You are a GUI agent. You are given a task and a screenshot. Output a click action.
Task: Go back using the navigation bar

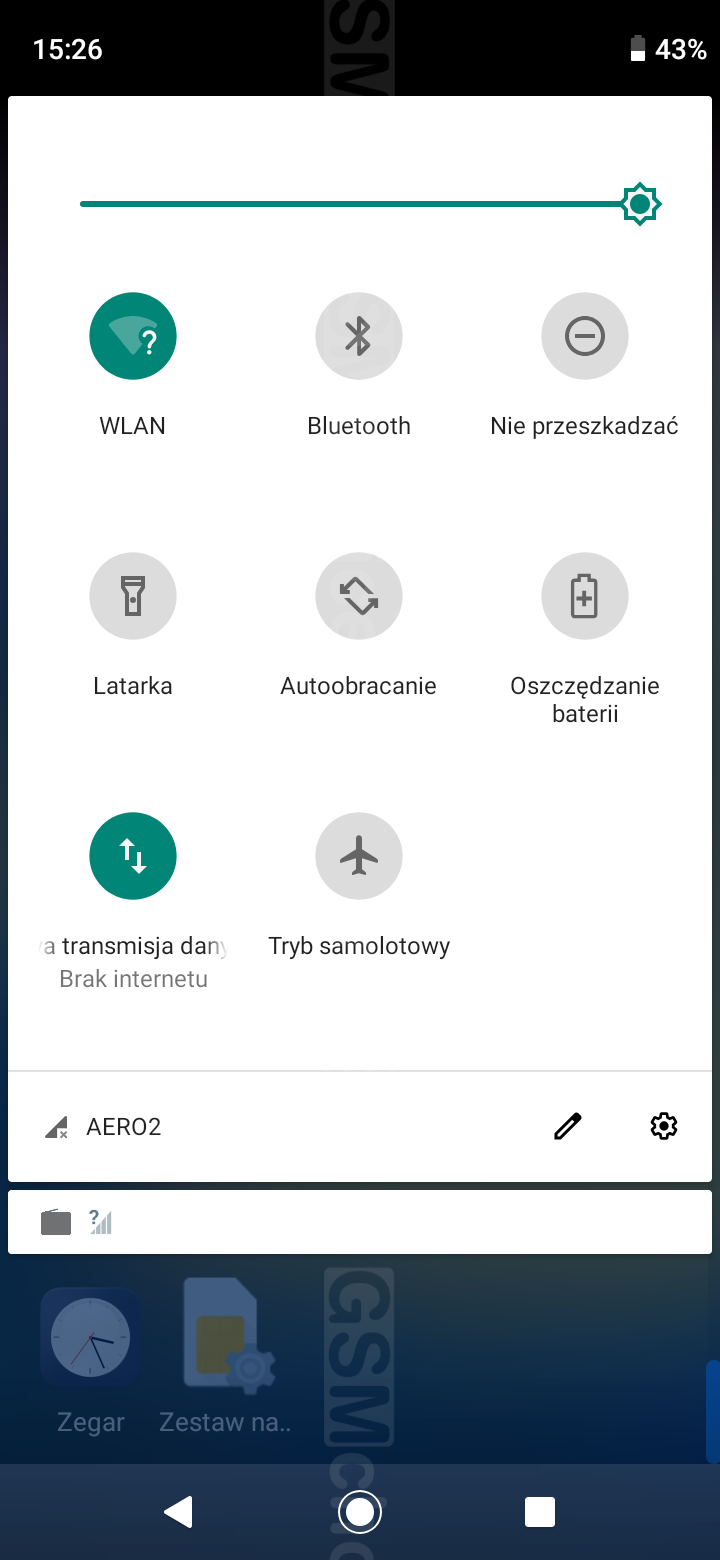click(x=179, y=1512)
